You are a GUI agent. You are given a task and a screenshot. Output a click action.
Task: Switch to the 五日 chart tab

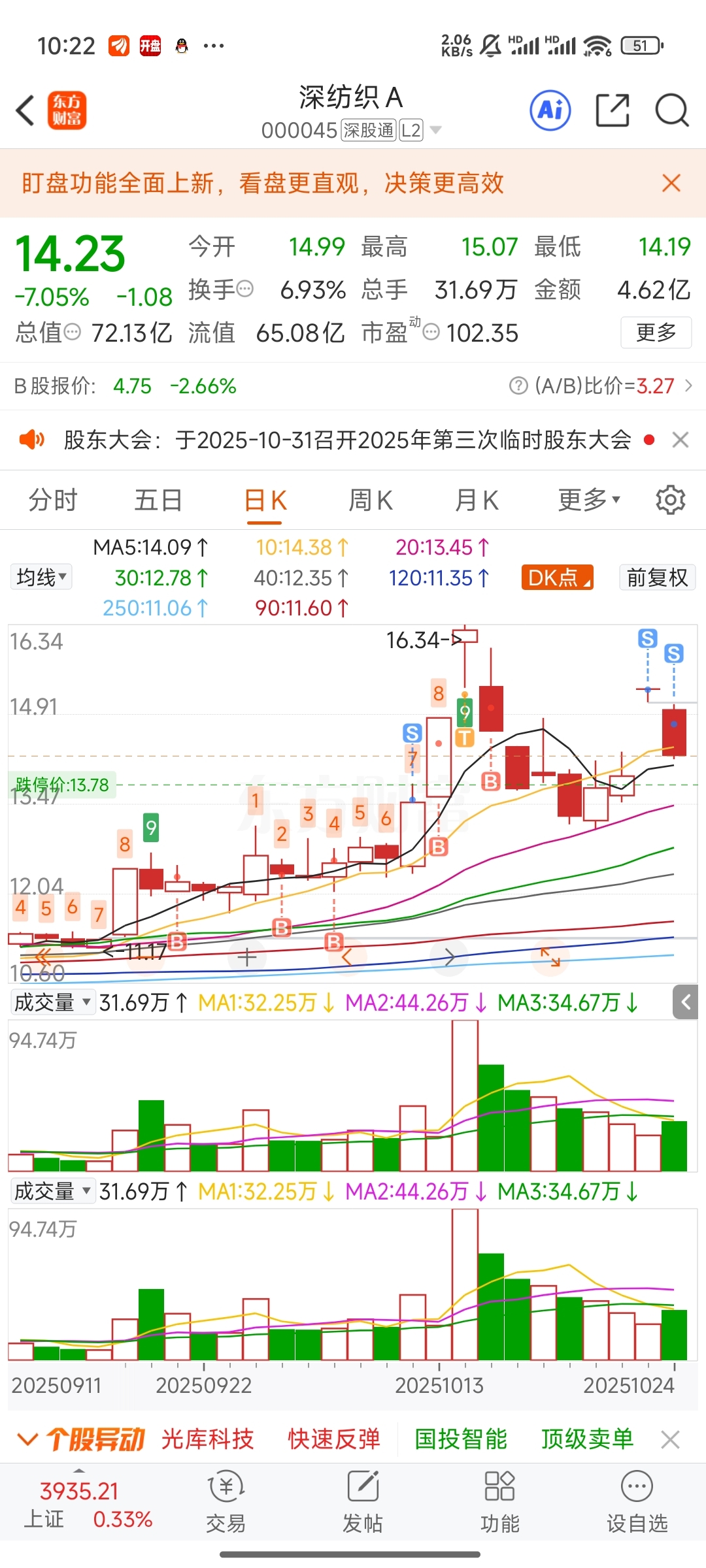click(158, 500)
